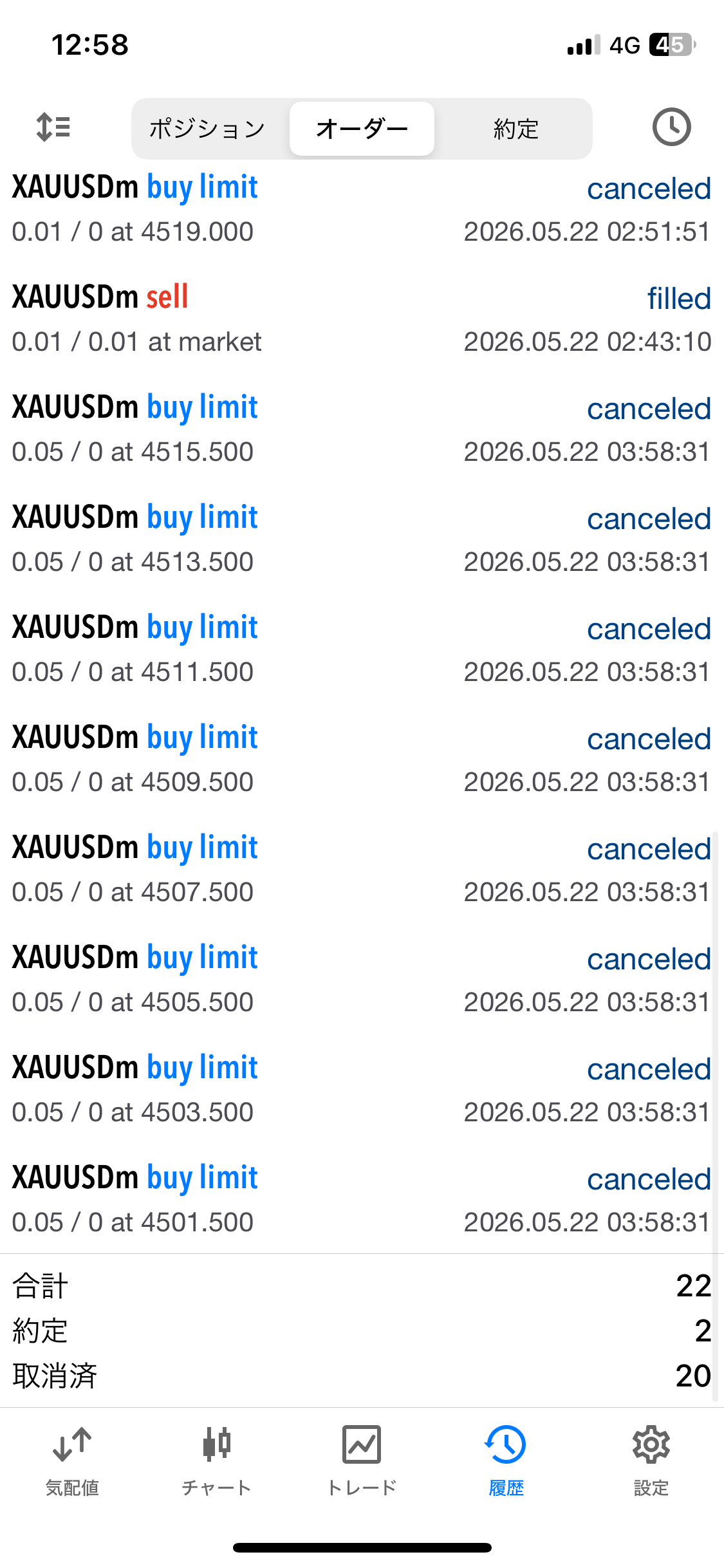Open the filled XAUUSDm sell order
The height and width of the screenshot is (1568, 724).
pos(362,319)
